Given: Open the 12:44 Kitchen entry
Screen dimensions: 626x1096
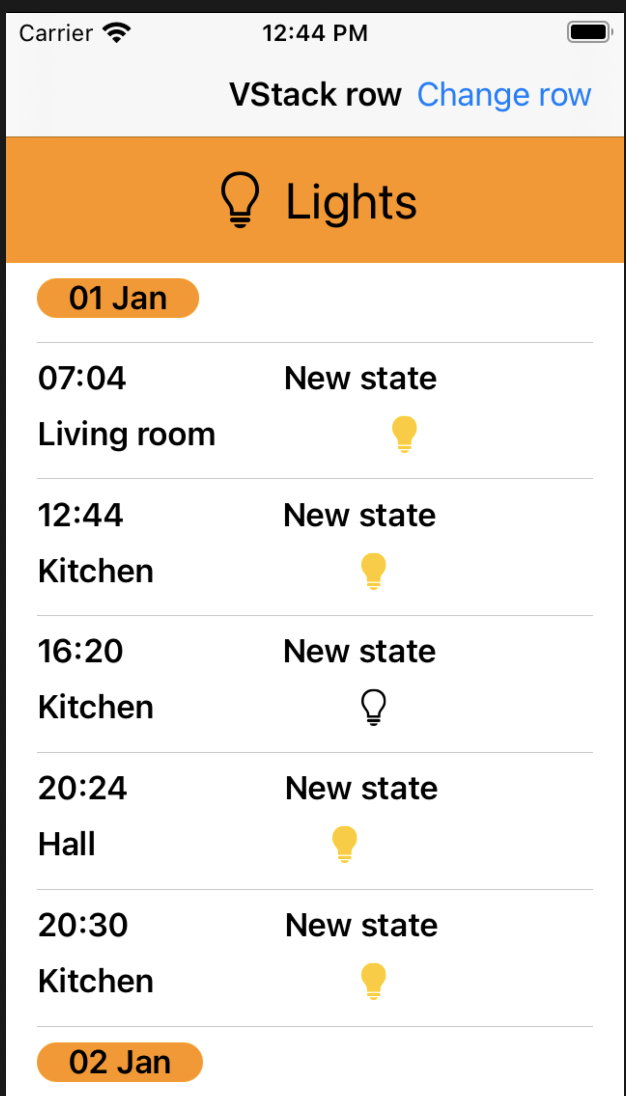Looking at the screenshot, I should coord(314,547).
